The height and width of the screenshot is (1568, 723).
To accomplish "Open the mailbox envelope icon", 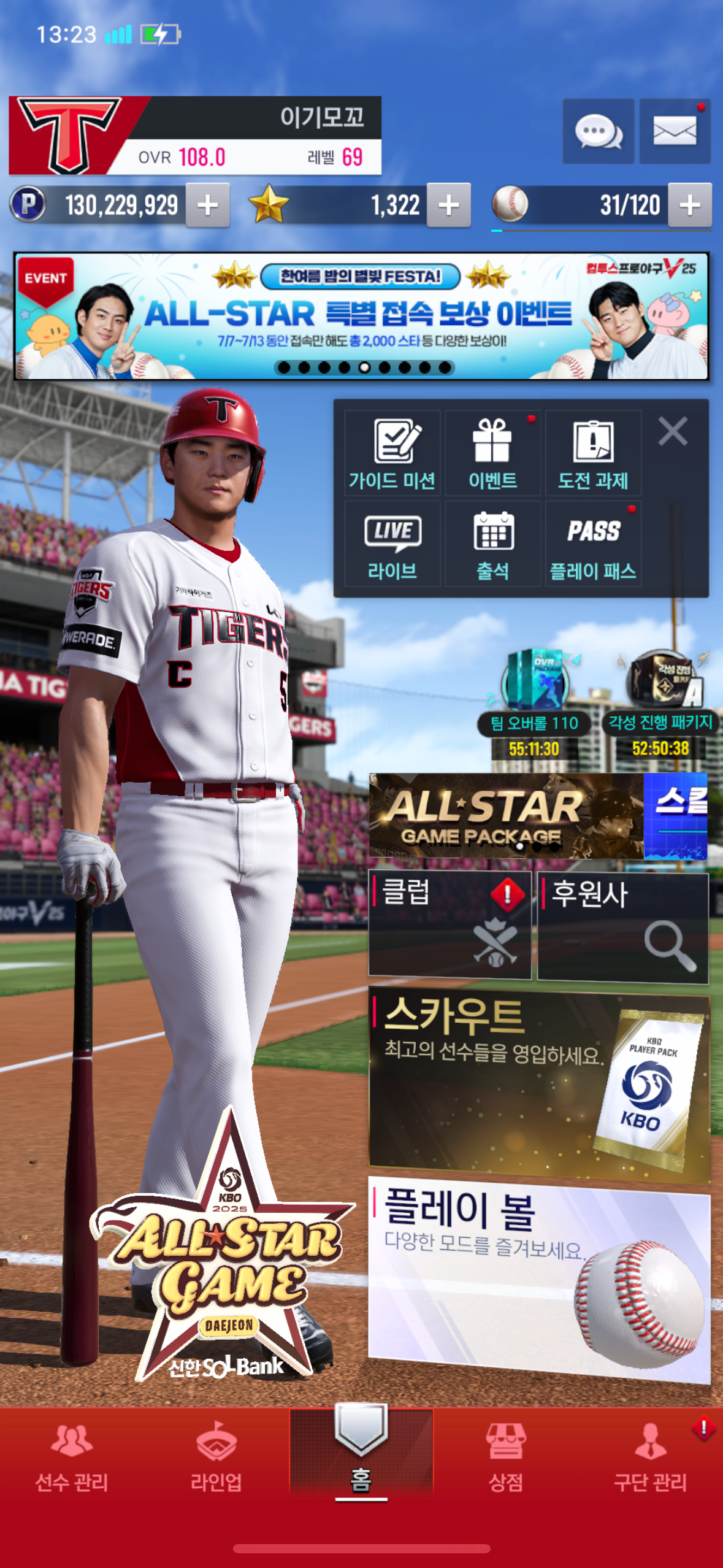I will (x=675, y=131).
